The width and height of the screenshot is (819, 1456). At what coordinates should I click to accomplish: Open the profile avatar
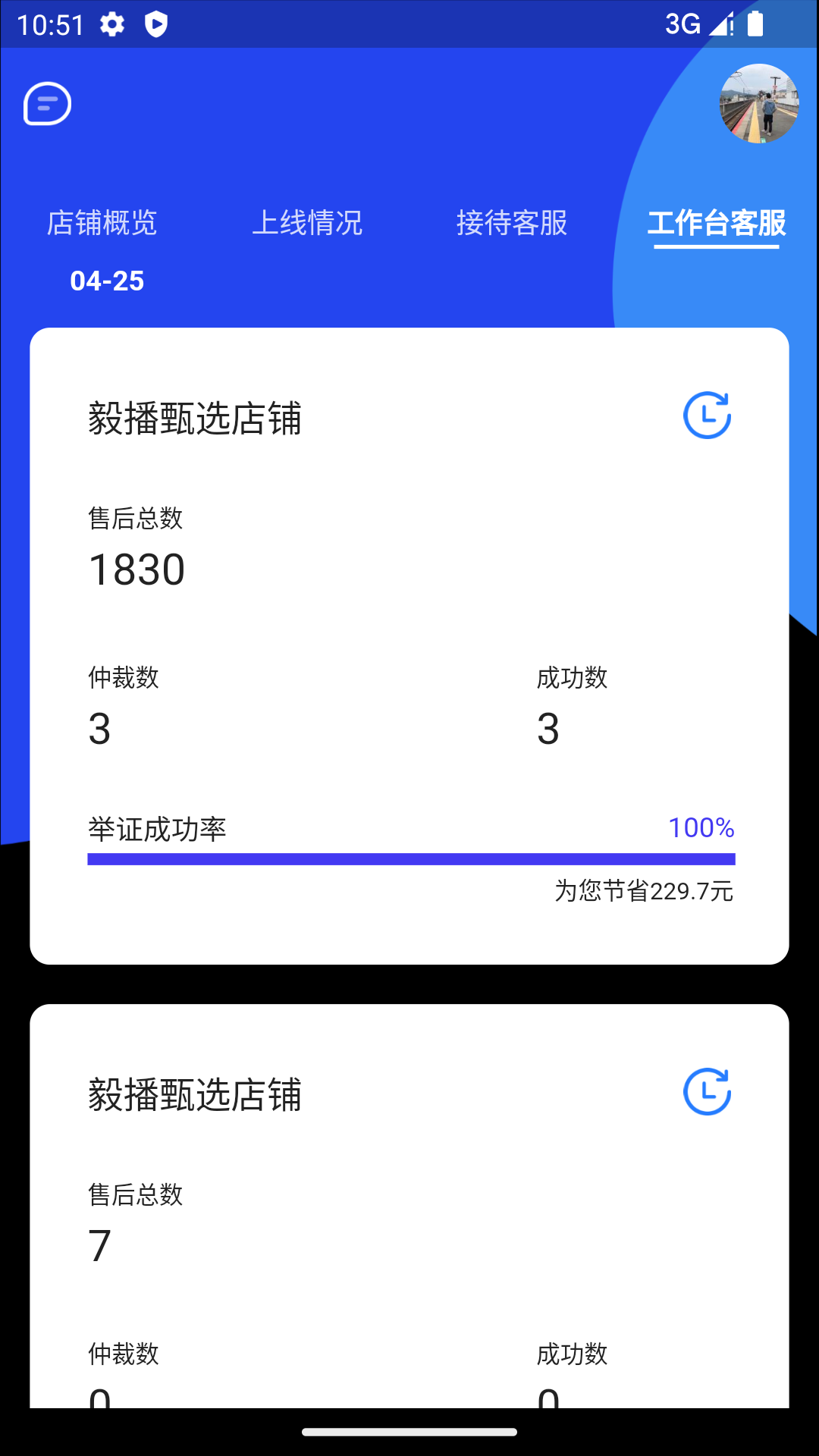758,104
